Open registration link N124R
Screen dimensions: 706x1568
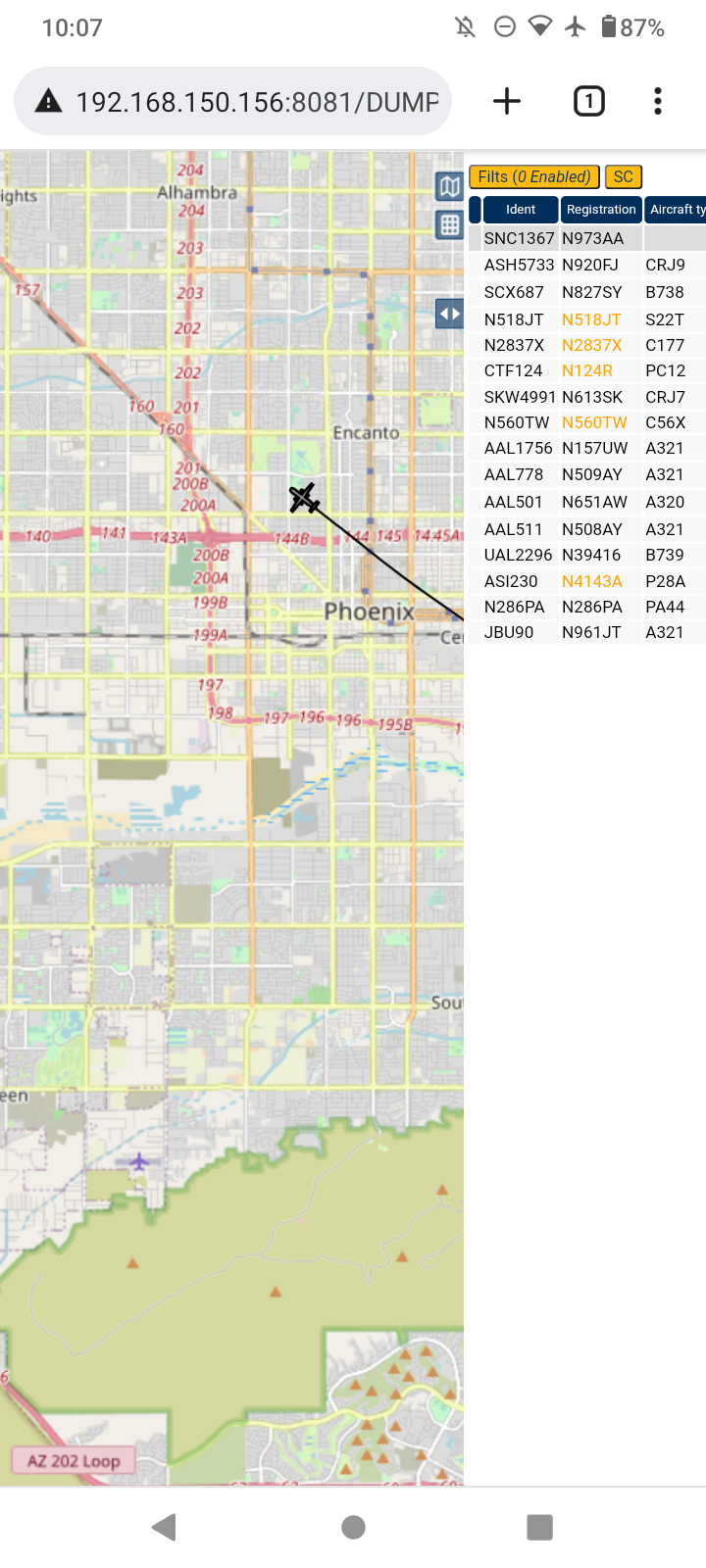[x=587, y=370]
